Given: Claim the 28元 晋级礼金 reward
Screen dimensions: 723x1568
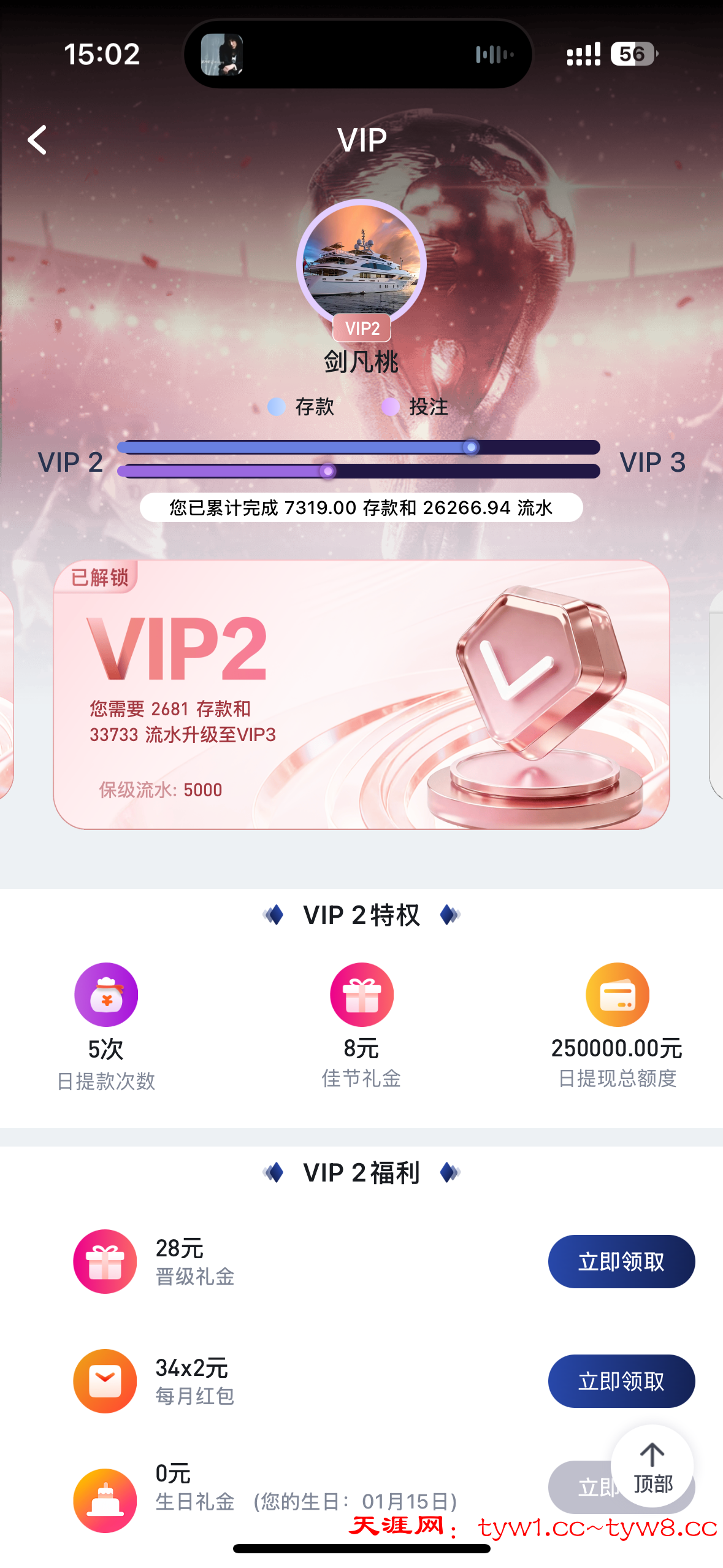Looking at the screenshot, I should tap(621, 1261).
